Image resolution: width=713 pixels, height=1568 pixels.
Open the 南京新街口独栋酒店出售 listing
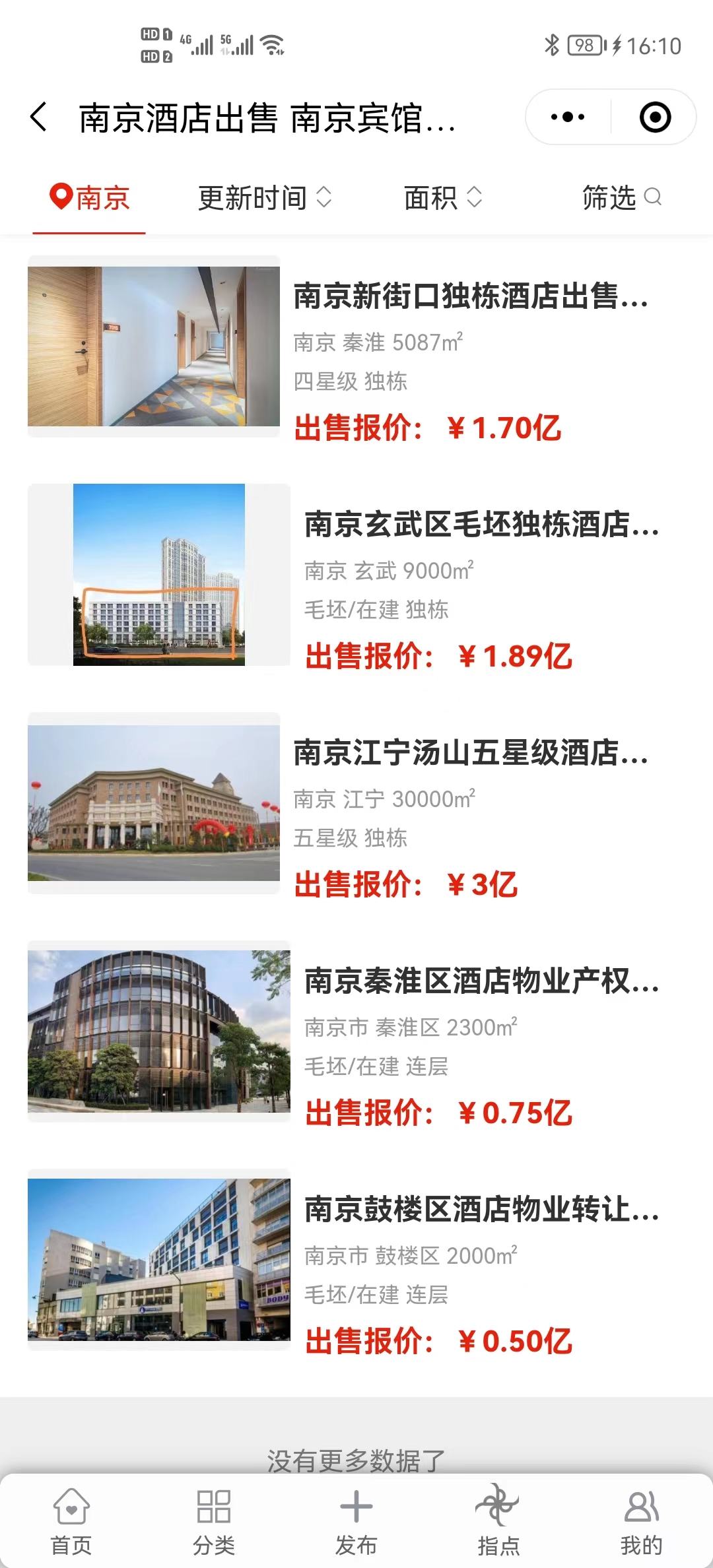coord(470,296)
